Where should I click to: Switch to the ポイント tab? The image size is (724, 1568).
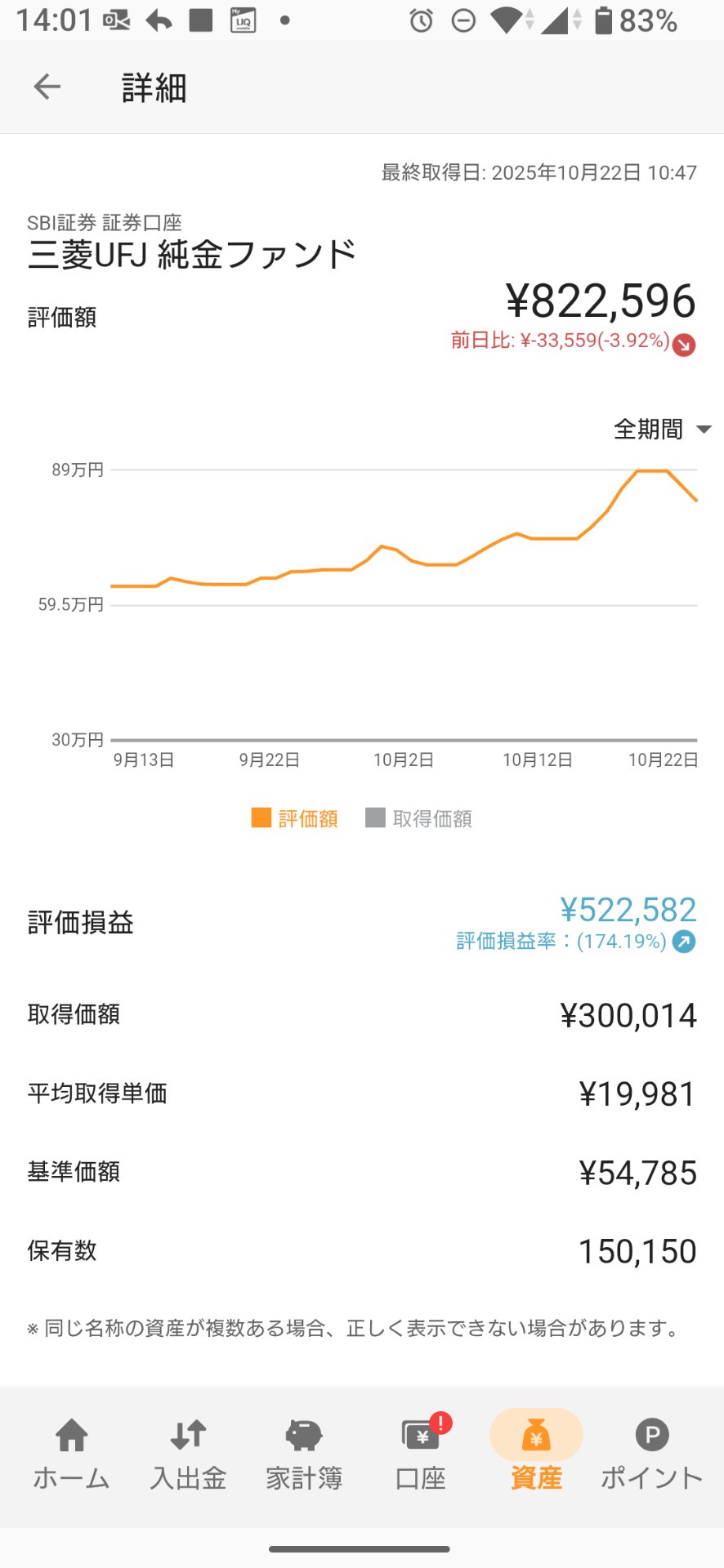(652, 1454)
